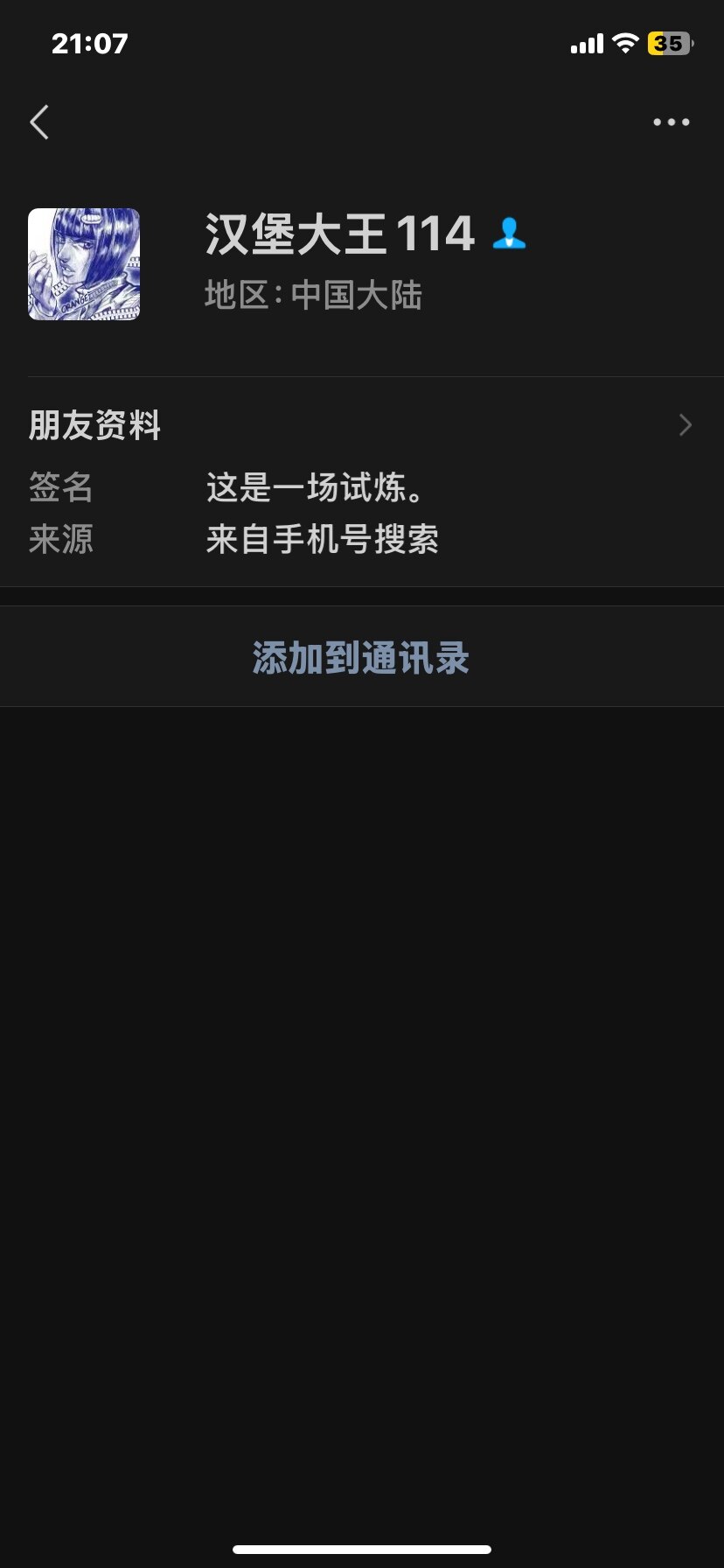Tap 添加到通讯录 to add contact
Viewport: 724px width, 1568px height.
[x=361, y=658]
